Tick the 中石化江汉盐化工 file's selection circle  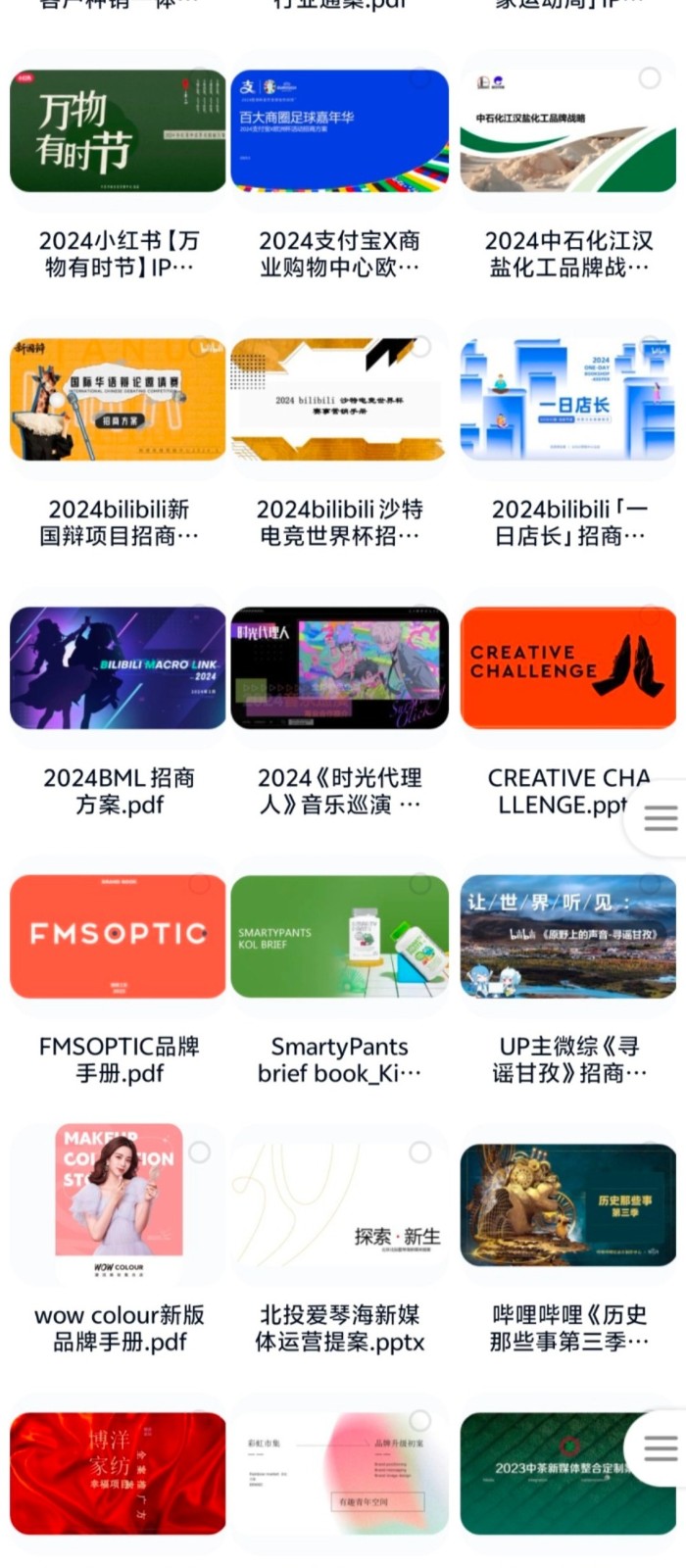(x=649, y=78)
